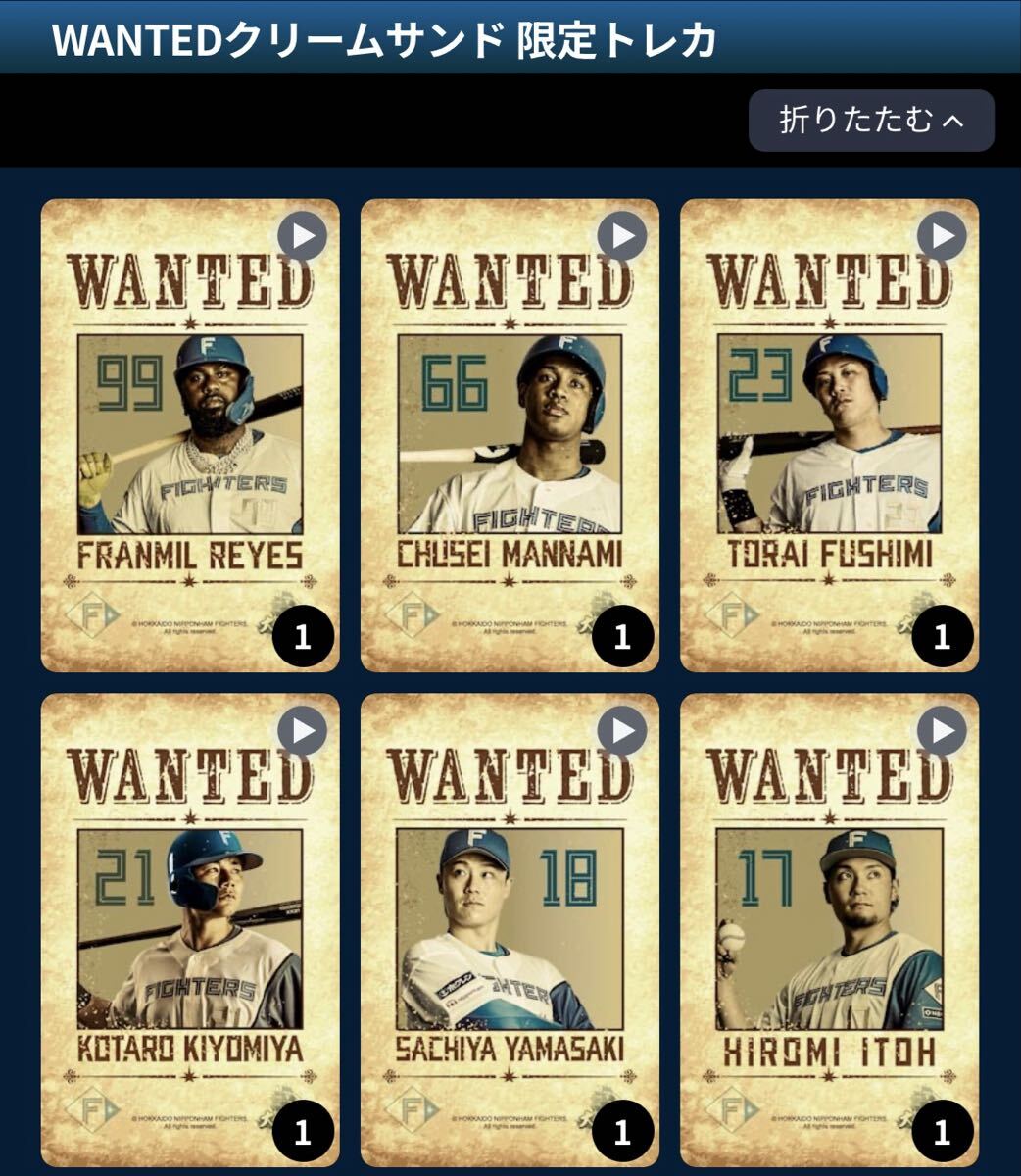
Task: Play the video on Kotaro Kiyomiya card
Action: (302, 731)
